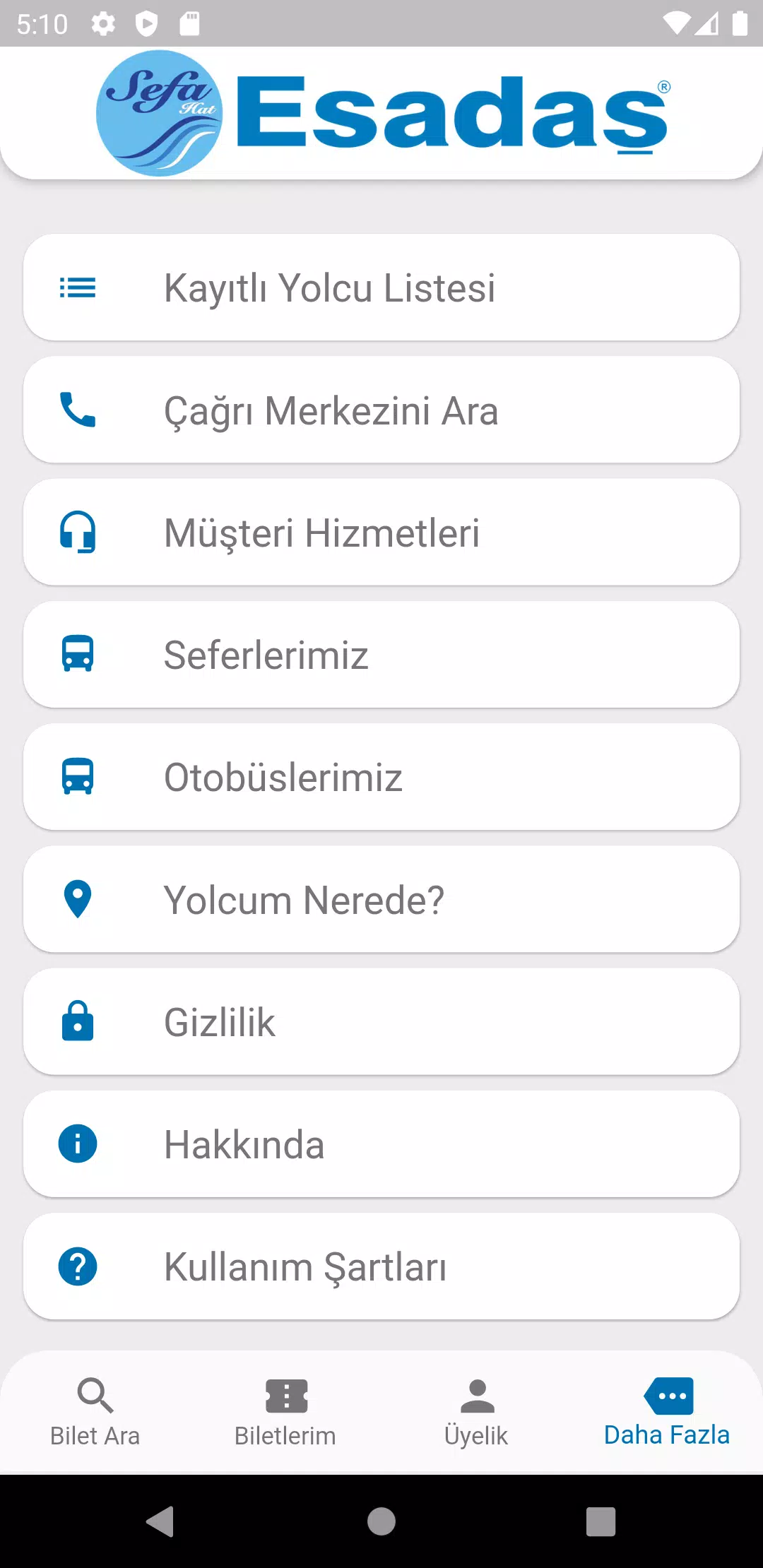Open the Otobüslerimiz menu entry
Viewport: 763px width, 1568px height.
(381, 776)
